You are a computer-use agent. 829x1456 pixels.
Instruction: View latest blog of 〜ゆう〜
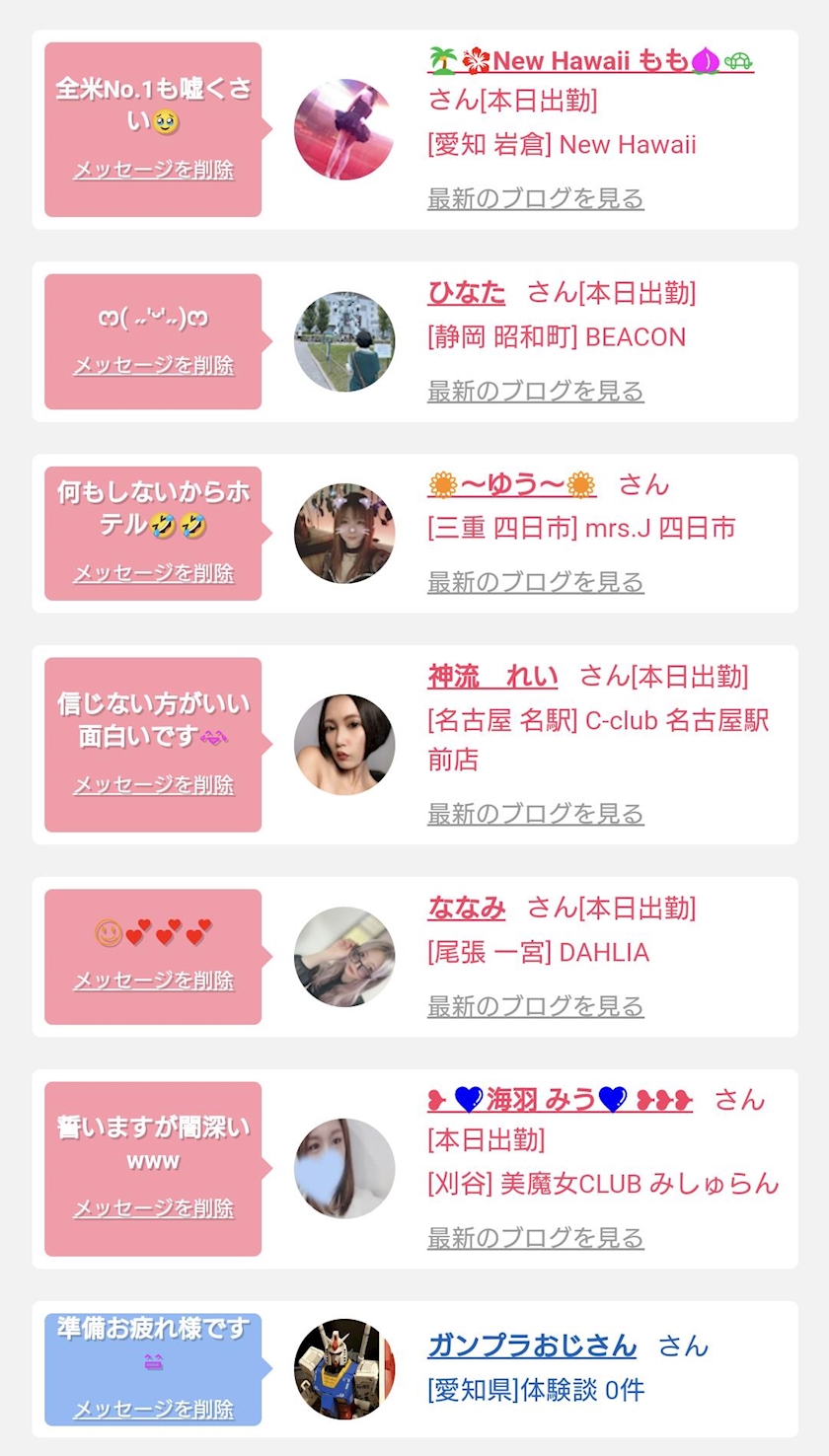(535, 582)
